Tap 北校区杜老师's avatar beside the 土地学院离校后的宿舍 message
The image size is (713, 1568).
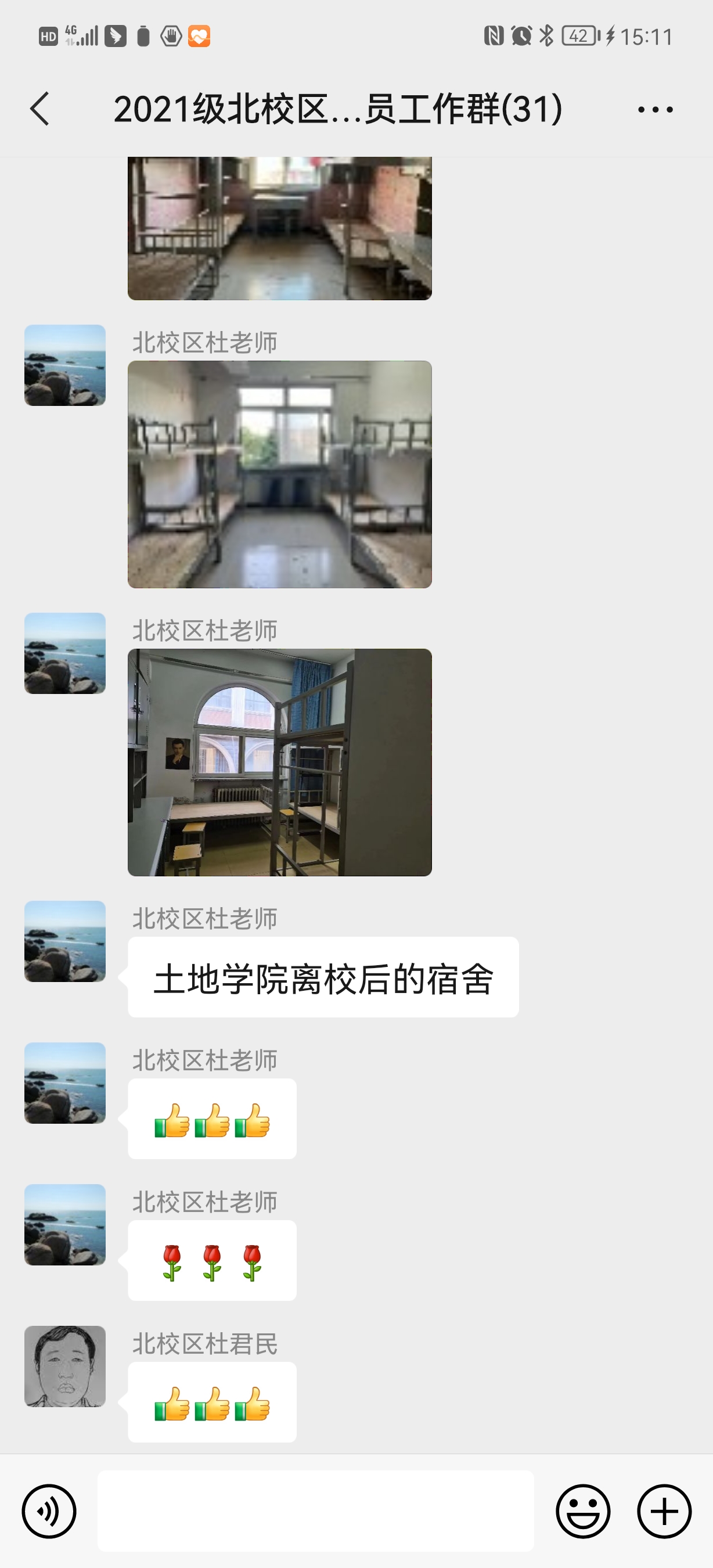click(65, 941)
